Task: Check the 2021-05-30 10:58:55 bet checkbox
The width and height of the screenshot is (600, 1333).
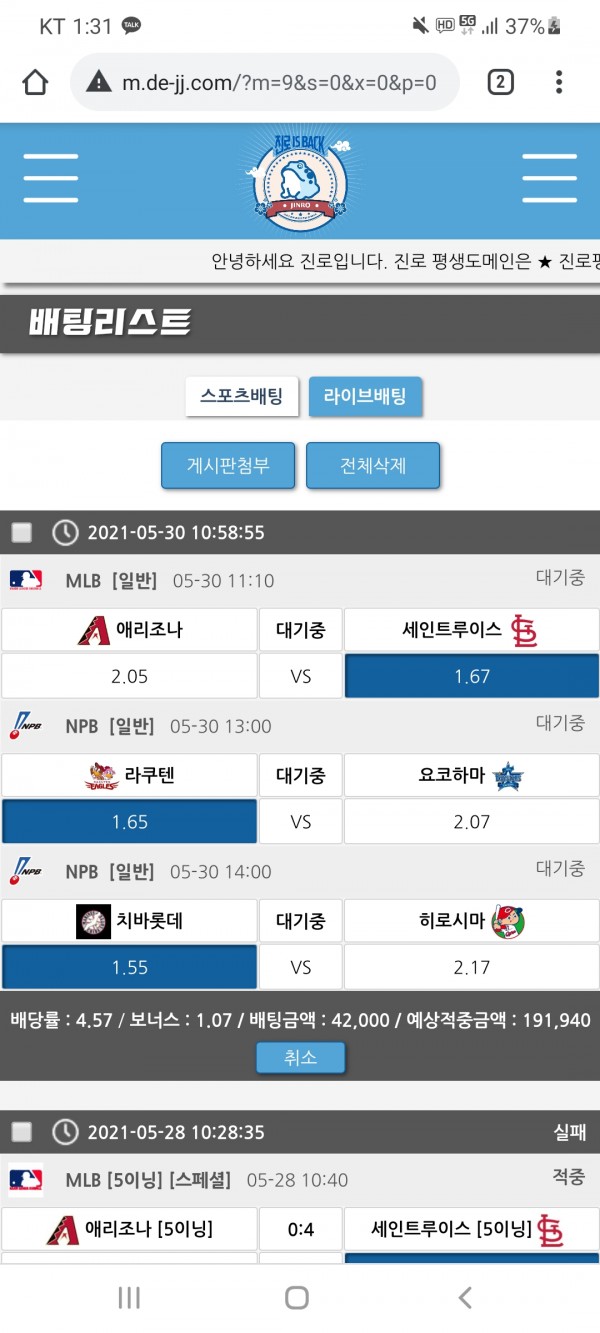Action: click(x=21, y=532)
